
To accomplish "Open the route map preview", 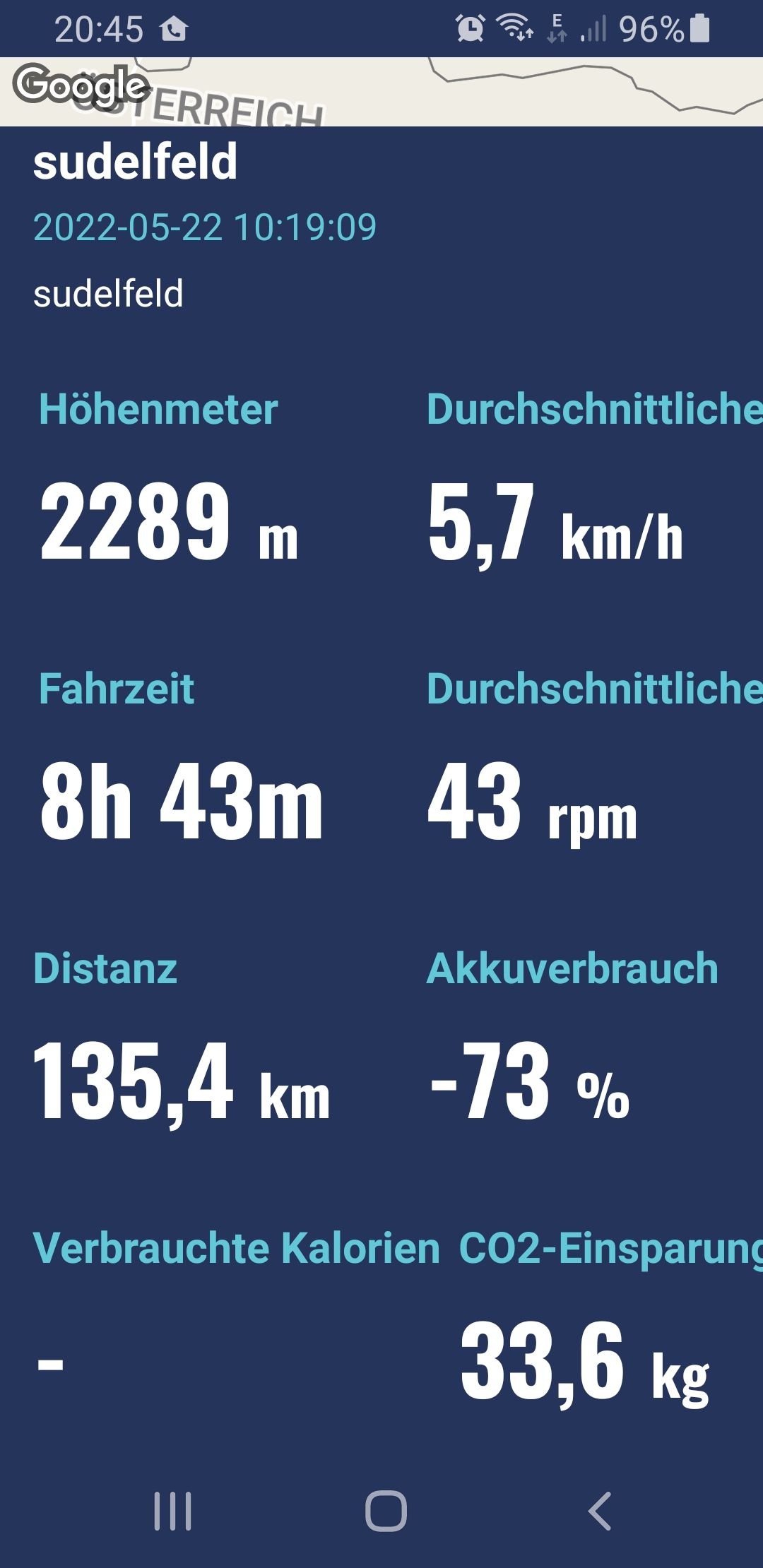I will (452, 92).
